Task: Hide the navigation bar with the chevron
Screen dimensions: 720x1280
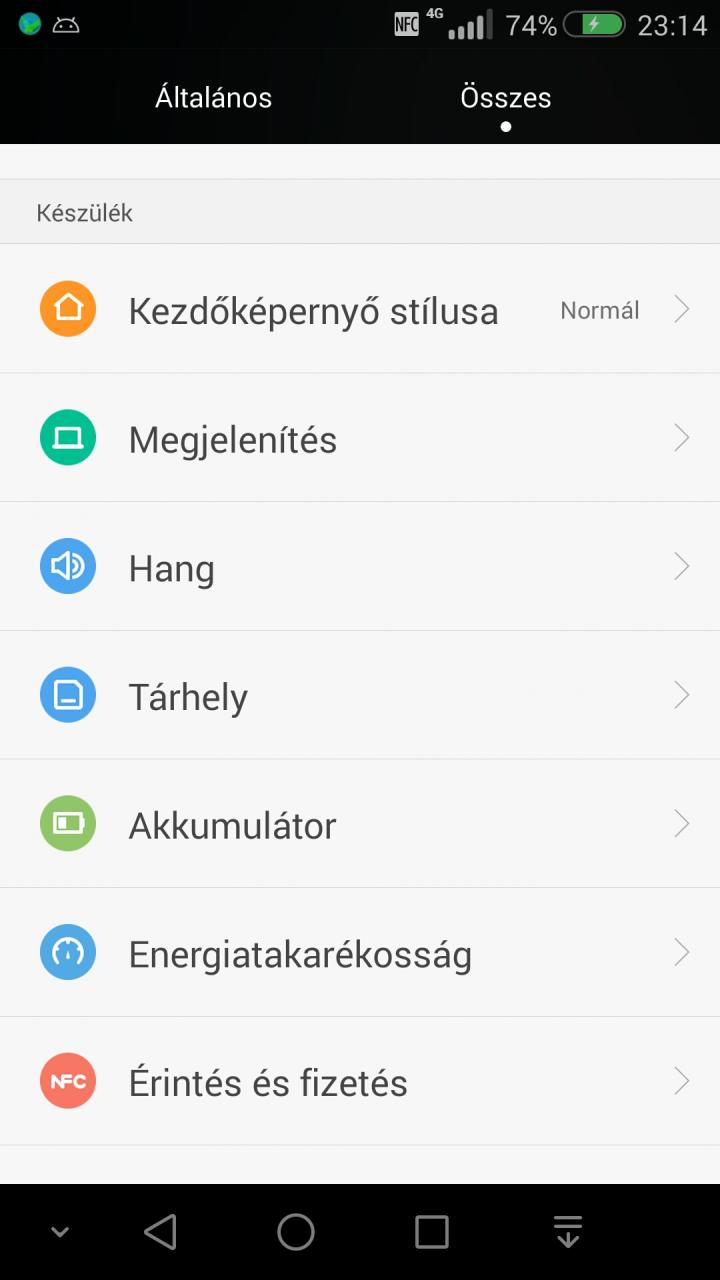Action: (x=60, y=1232)
